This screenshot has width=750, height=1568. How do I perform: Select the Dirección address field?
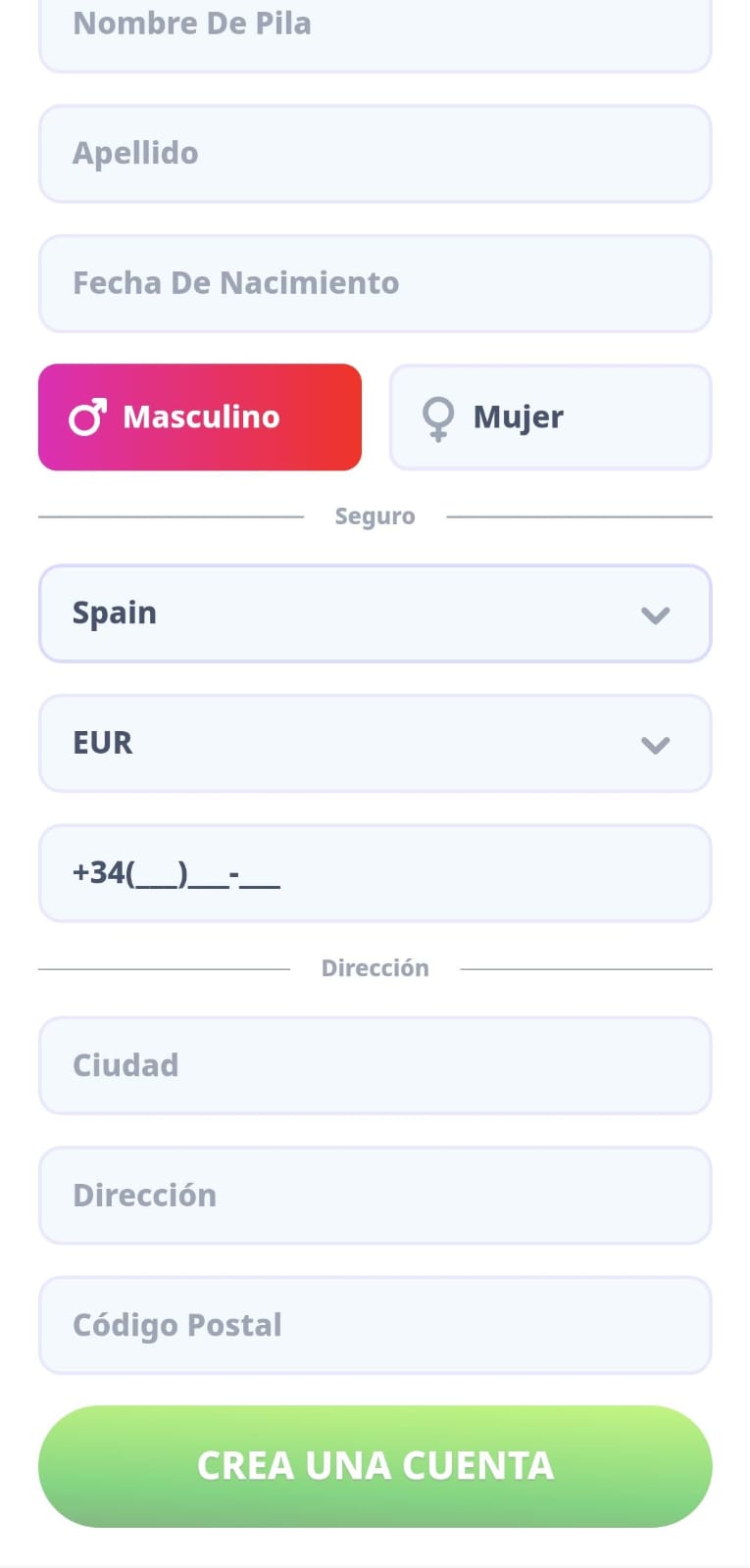pyautogui.click(x=375, y=1196)
